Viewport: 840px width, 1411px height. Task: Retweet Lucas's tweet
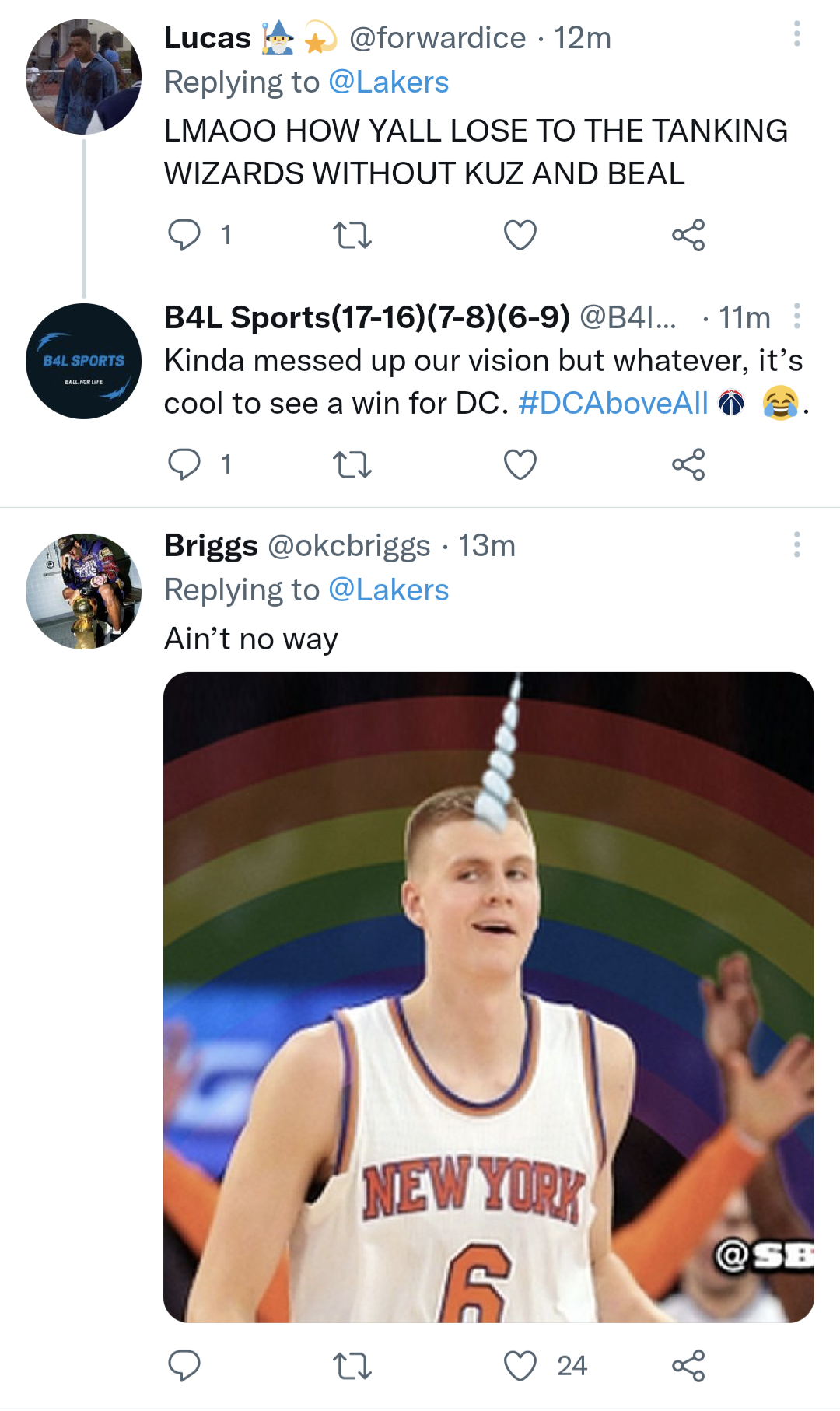pyautogui.click(x=352, y=235)
